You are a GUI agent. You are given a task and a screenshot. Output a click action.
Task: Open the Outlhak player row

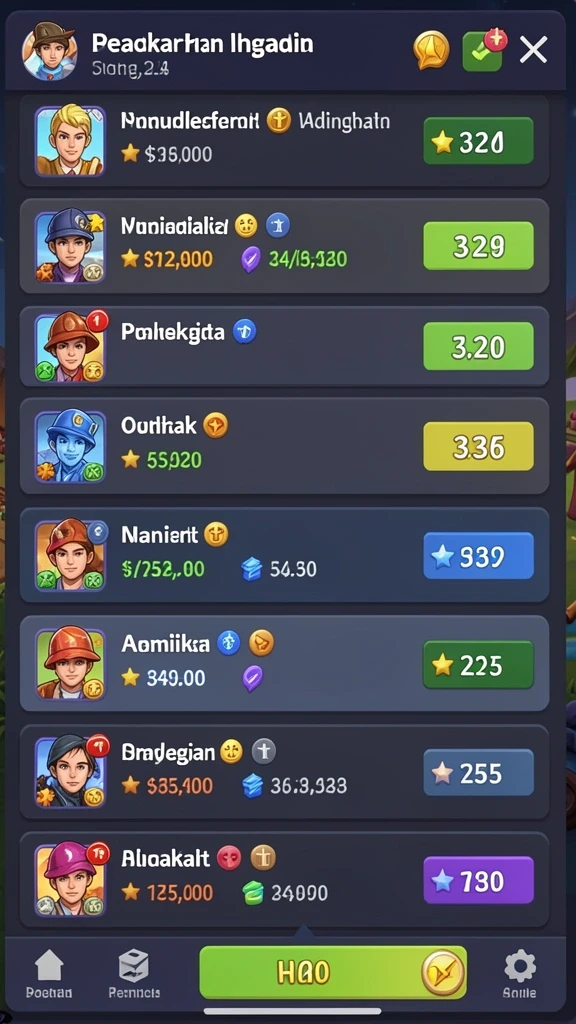pos(284,446)
